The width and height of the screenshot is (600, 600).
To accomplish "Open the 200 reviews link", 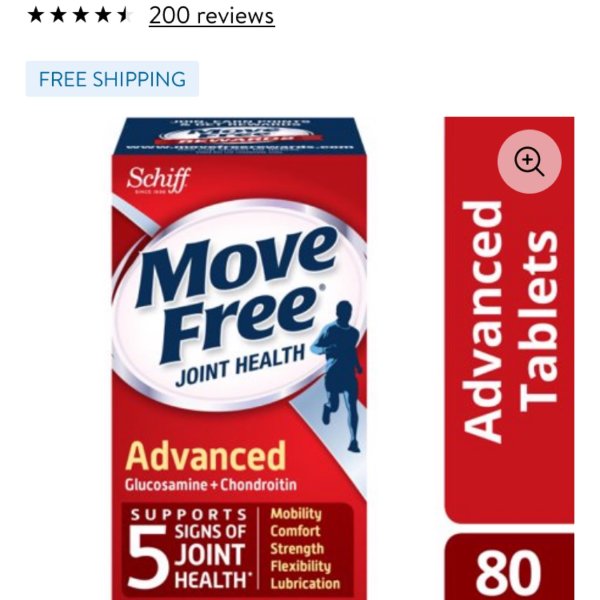I will click(211, 16).
